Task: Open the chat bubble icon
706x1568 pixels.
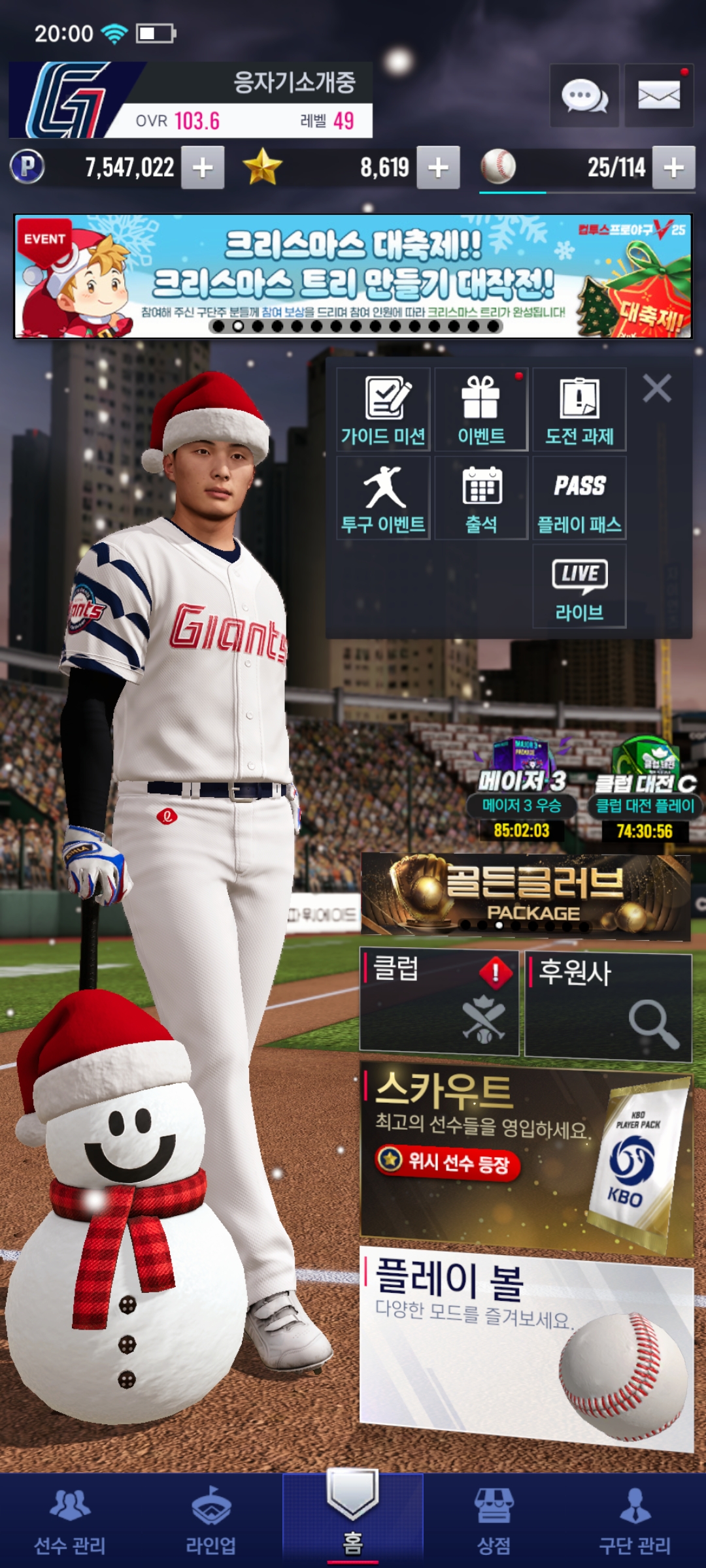Action: (x=584, y=96)
